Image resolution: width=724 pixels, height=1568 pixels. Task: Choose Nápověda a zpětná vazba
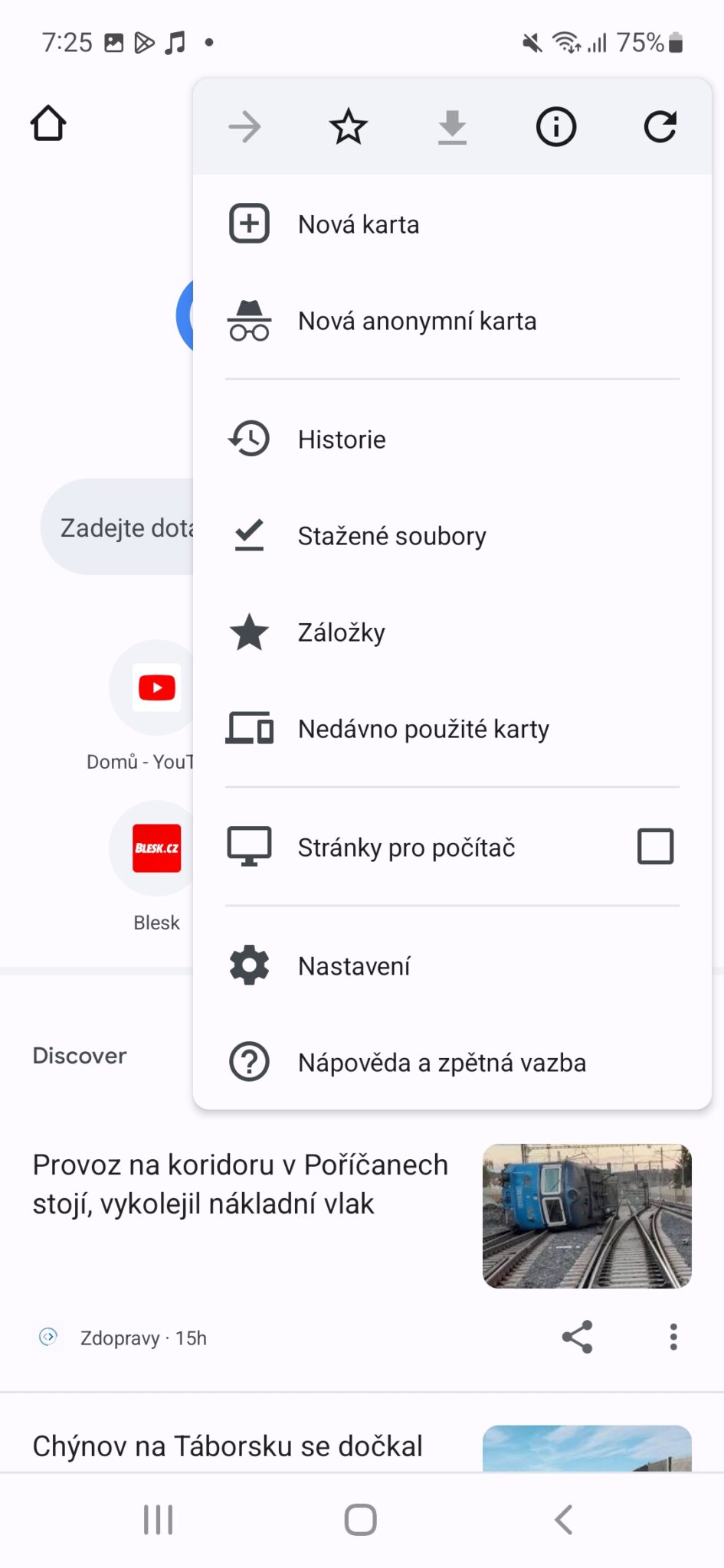[x=441, y=1061]
